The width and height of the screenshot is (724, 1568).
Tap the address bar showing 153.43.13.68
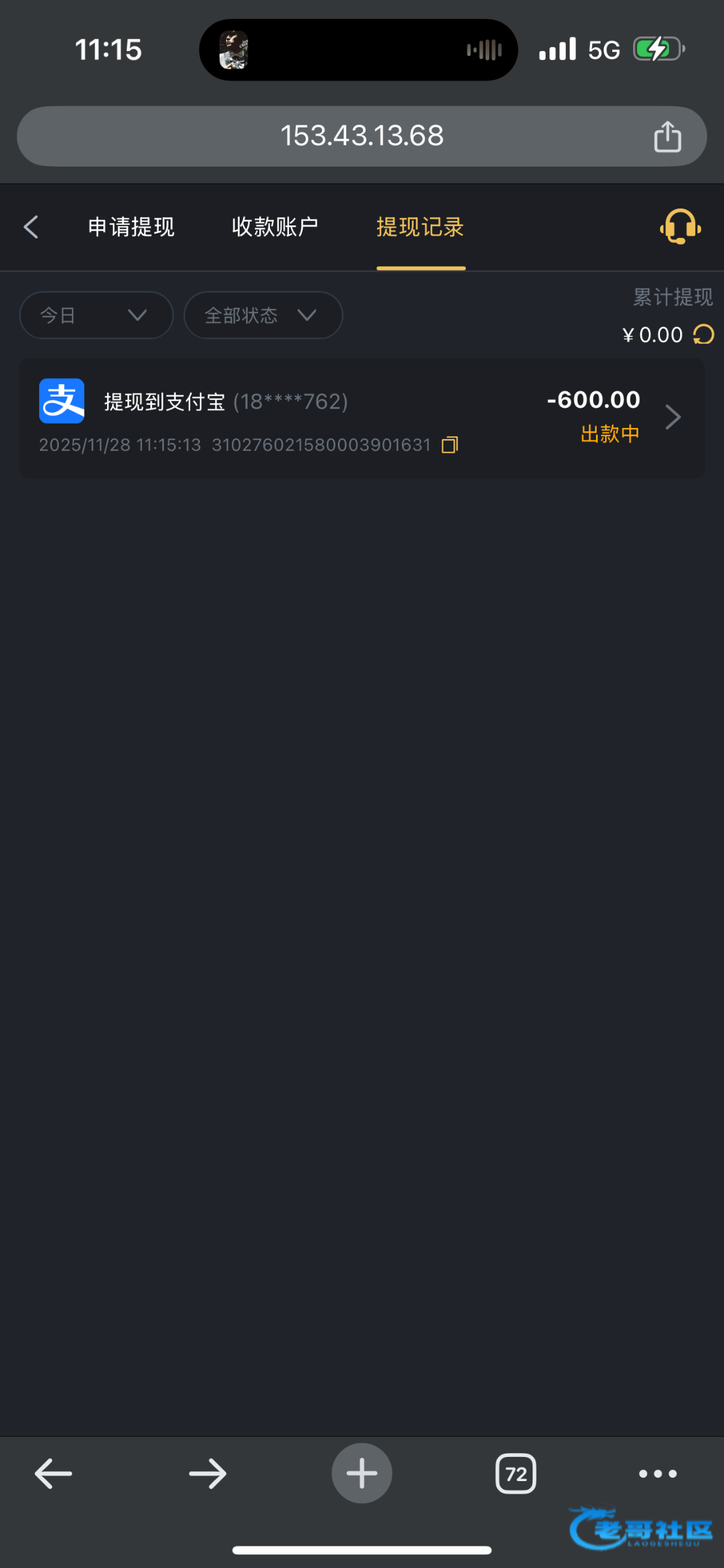pyautogui.click(x=361, y=136)
